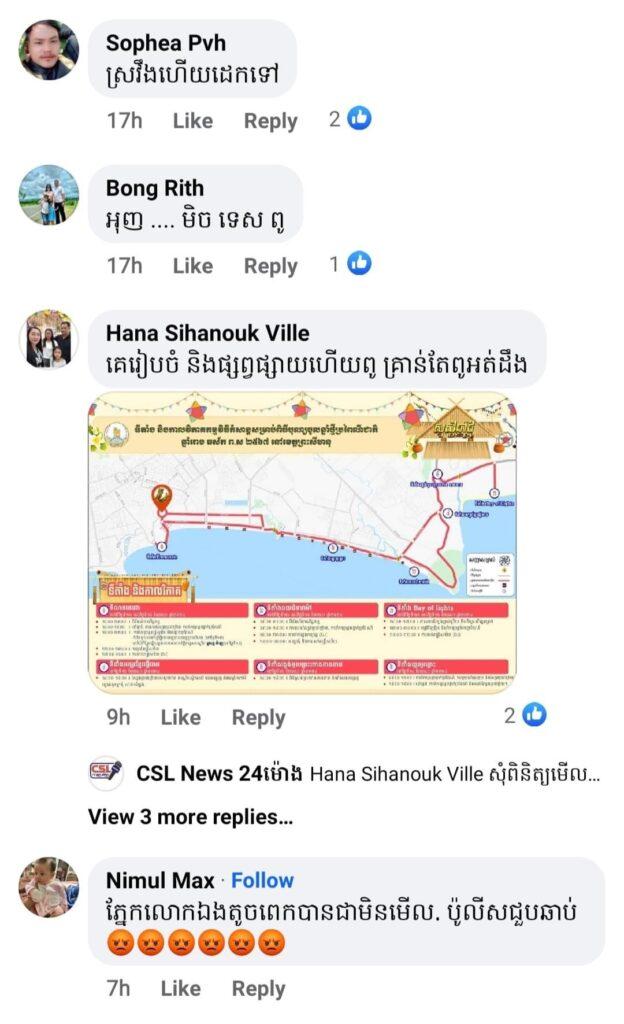Reply to Hana Sihanouk Ville's comment
The width and height of the screenshot is (624, 1024).
(258, 717)
